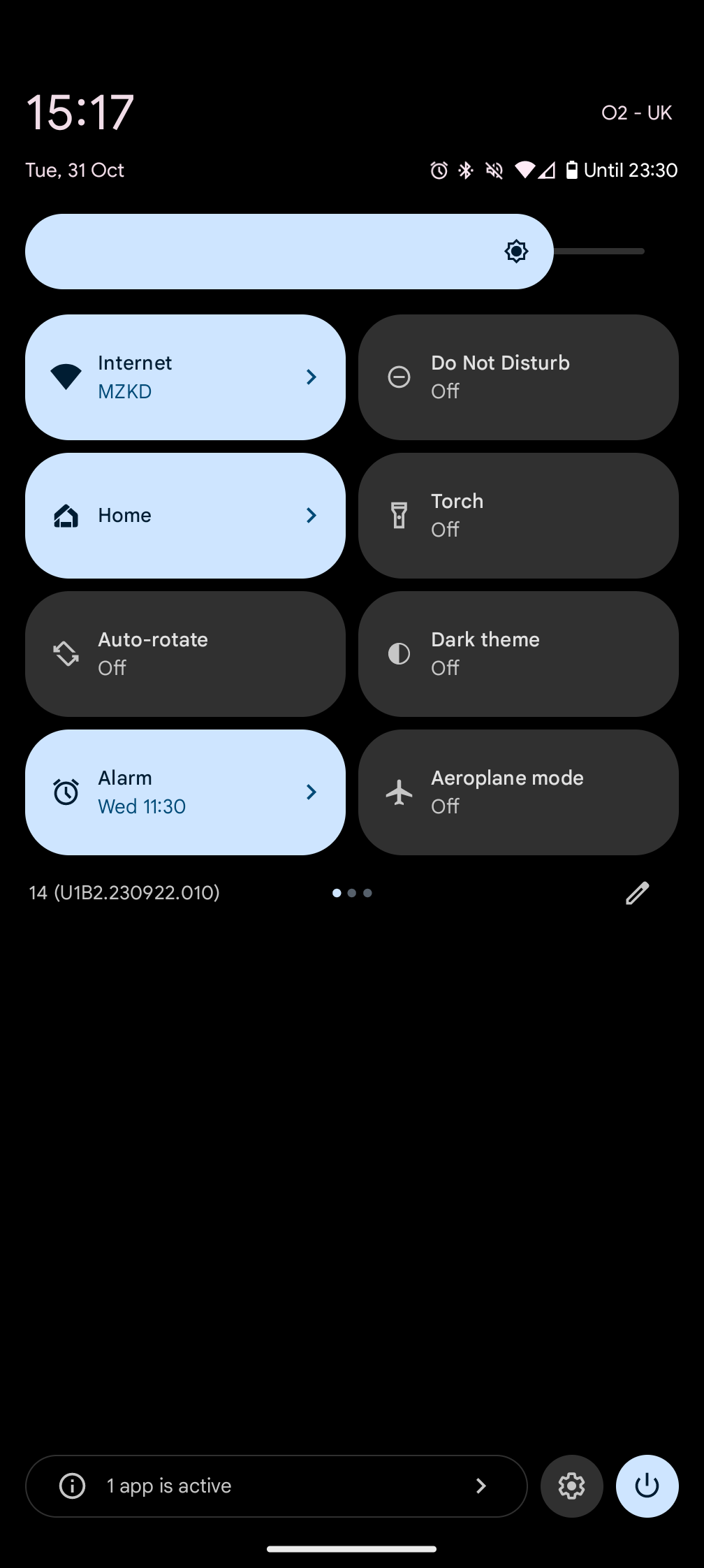View the 1 app is active details

click(x=276, y=1486)
